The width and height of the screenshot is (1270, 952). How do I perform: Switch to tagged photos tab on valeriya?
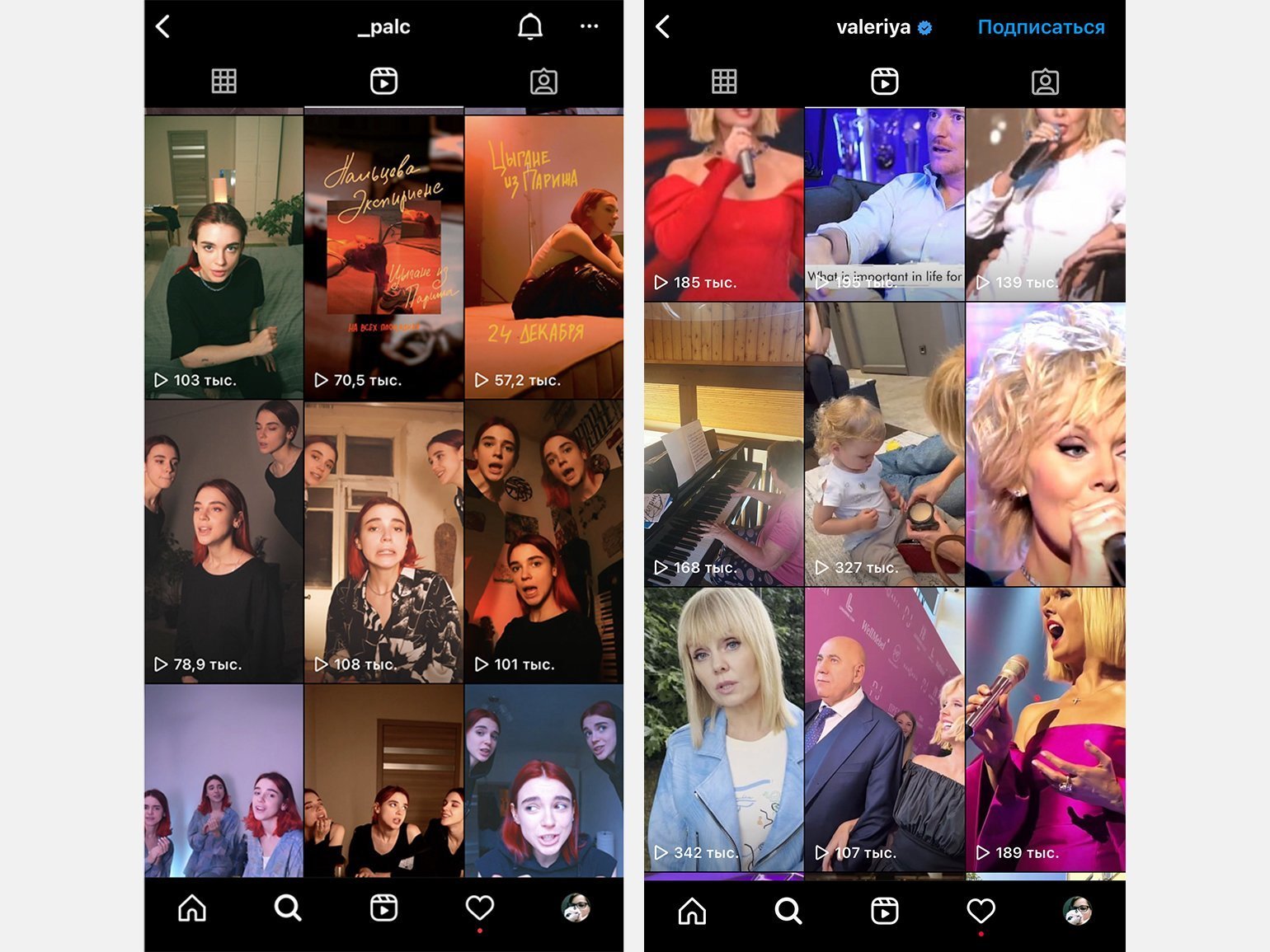coord(1045,81)
